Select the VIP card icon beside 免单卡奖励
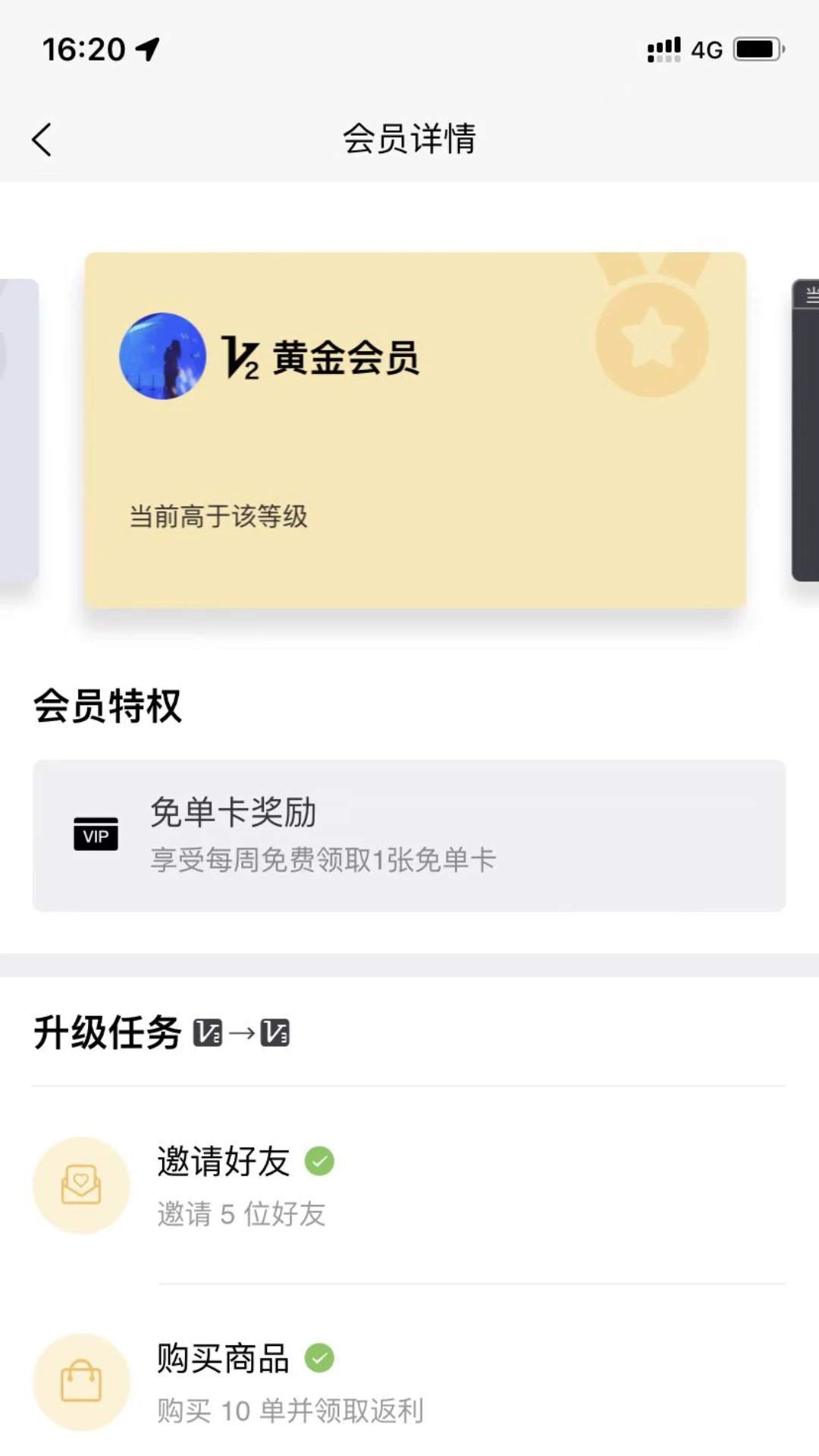The height and width of the screenshot is (1456, 819). (x=95, y=835)
